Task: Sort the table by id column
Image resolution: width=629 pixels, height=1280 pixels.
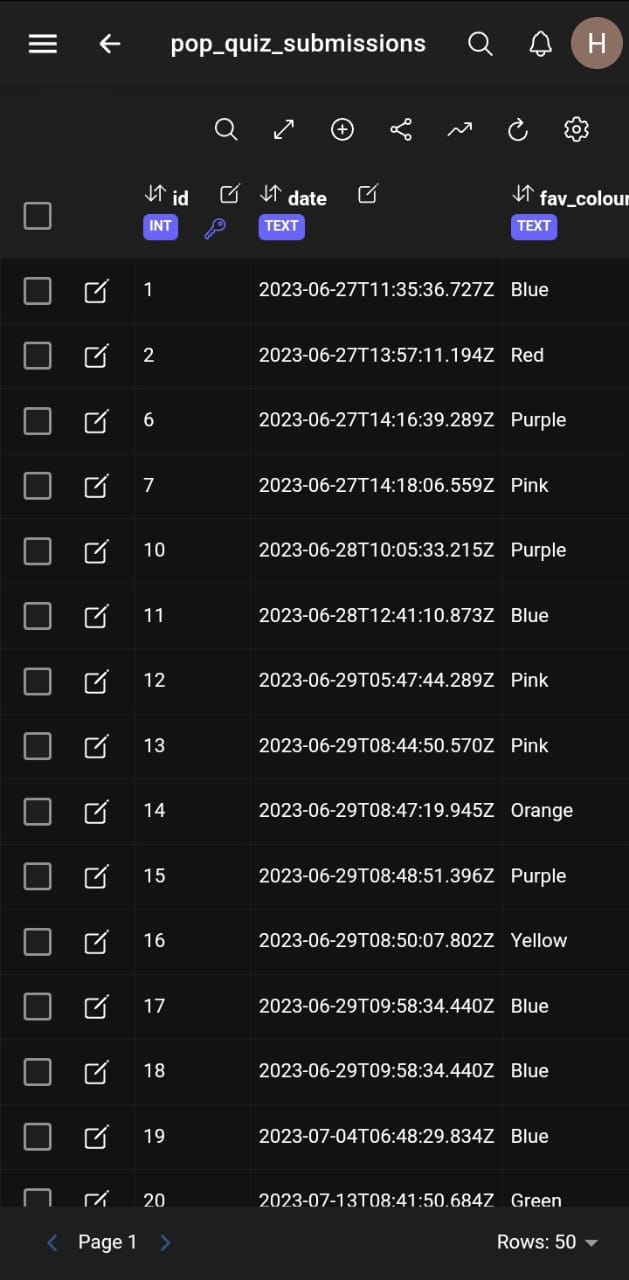Action: tap(155, 194)
